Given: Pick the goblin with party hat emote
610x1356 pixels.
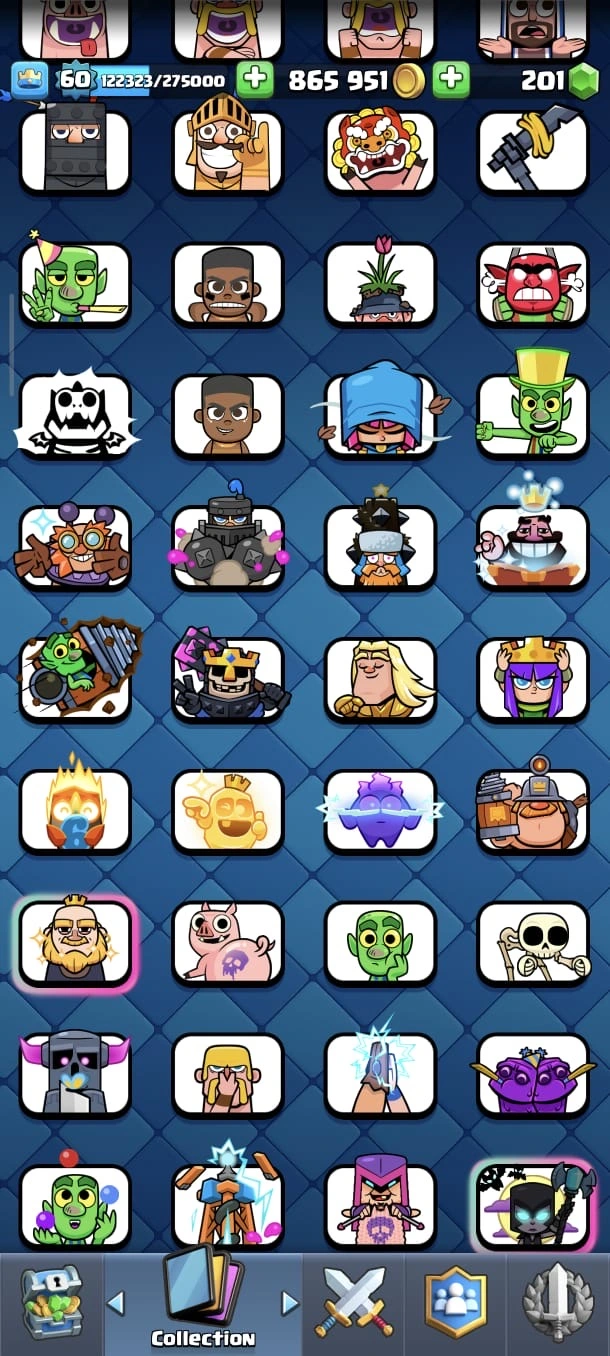Looking at the screenshot, I should (x=75, y=283).
